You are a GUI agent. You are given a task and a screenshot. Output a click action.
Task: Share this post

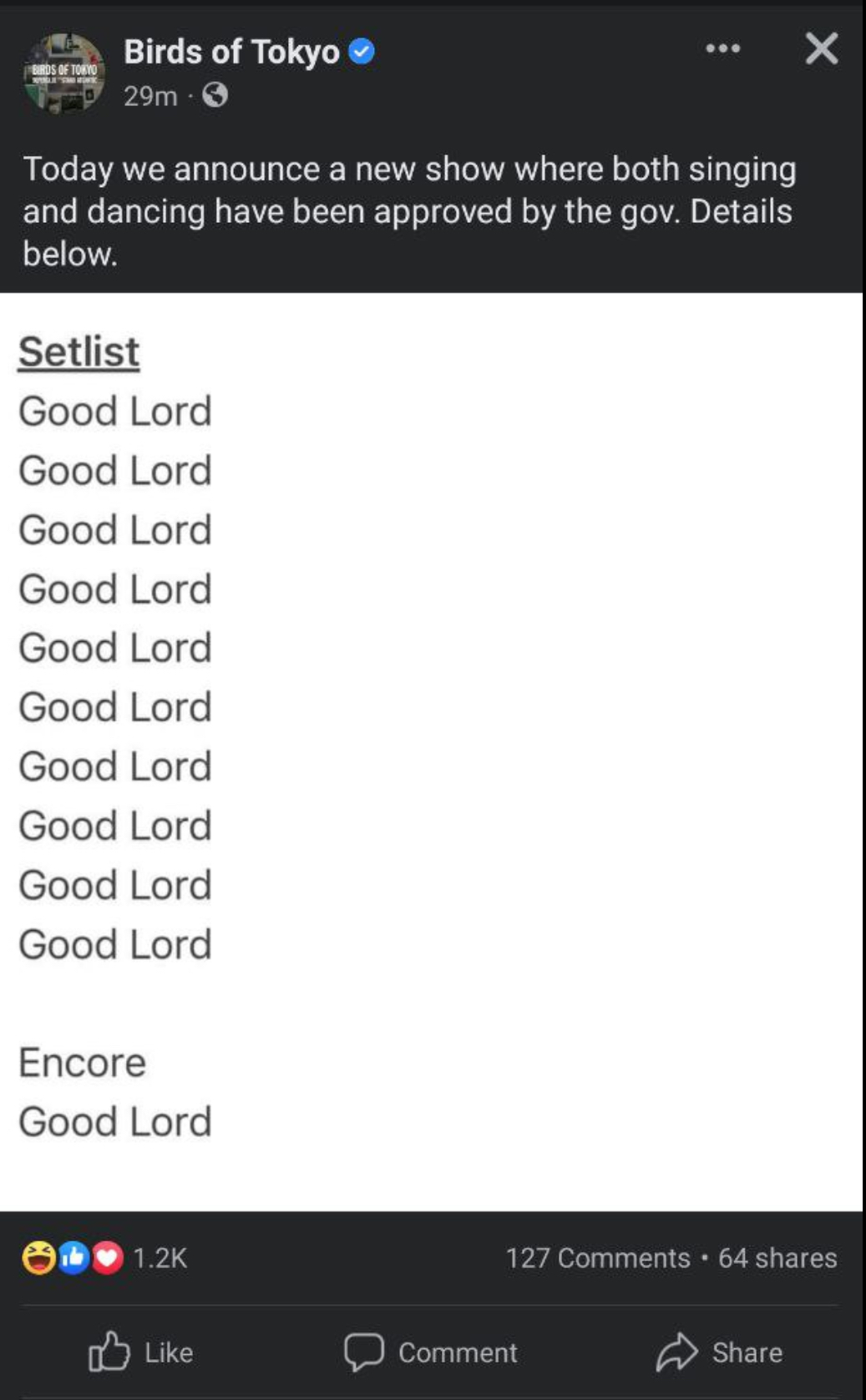coord(719,1352)
